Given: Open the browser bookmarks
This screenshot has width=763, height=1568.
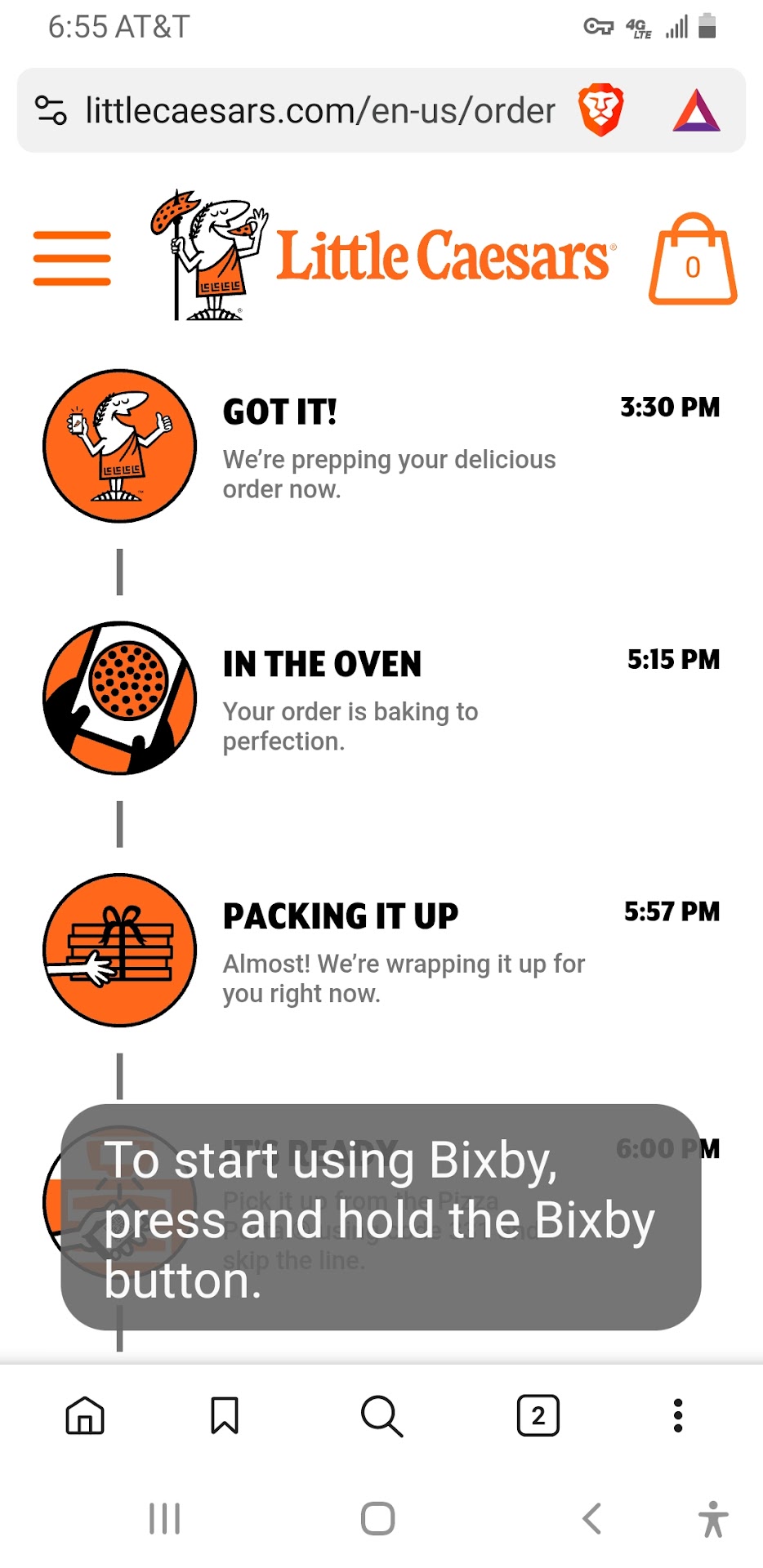Looking at the screenshot, I should tap(225, 1415).
